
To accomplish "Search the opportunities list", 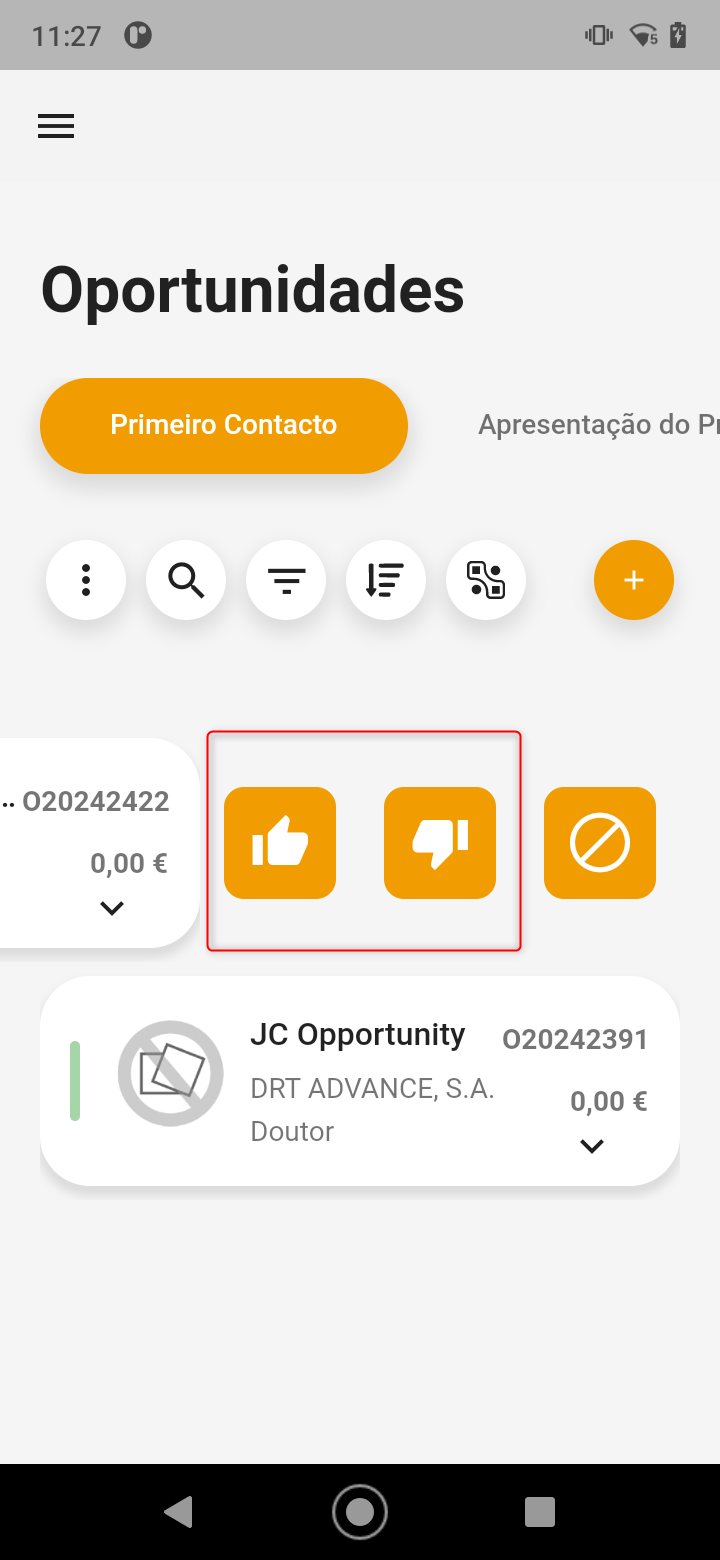I will (186, 580).
